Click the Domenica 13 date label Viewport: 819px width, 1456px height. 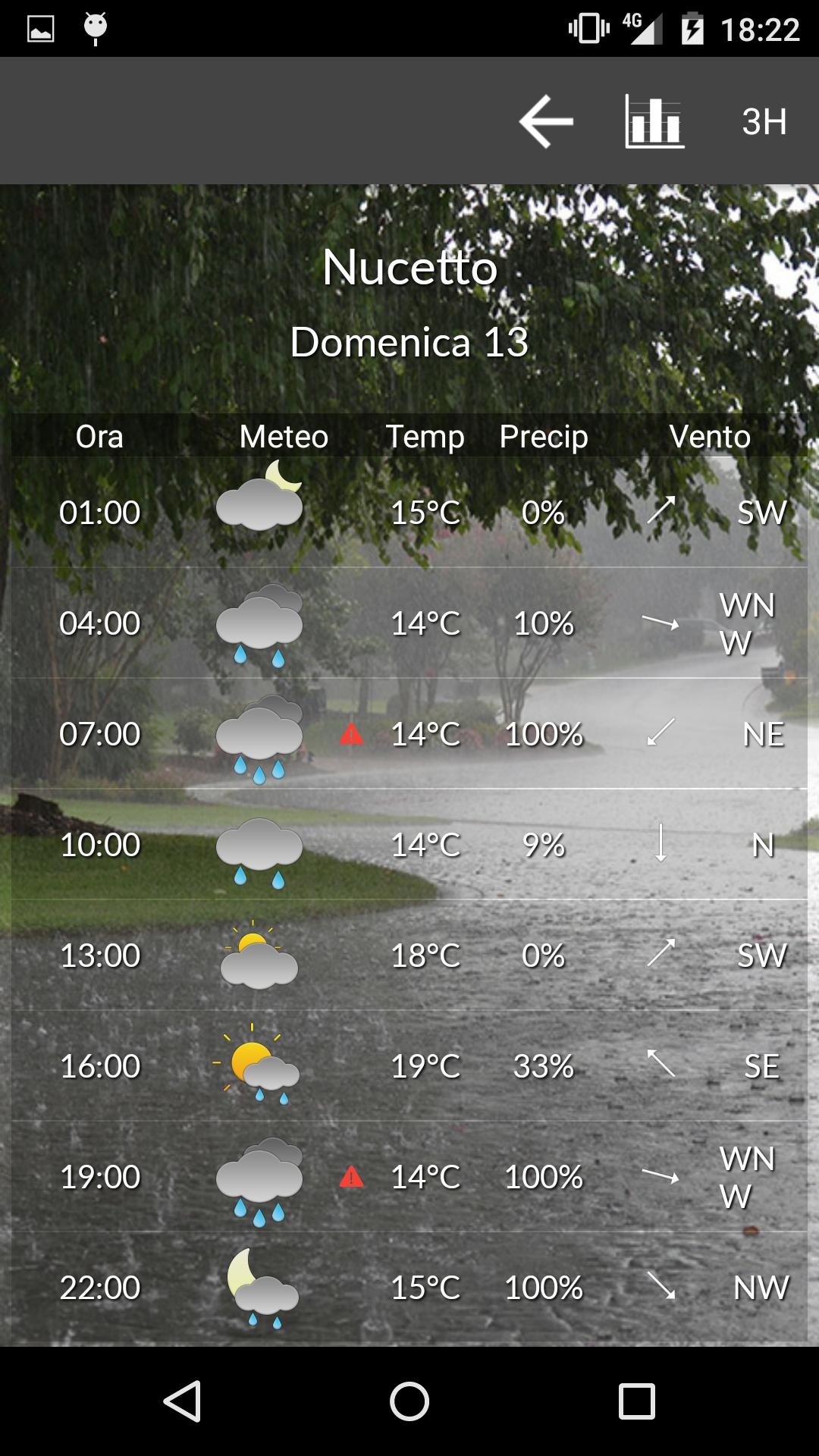[x=409, y=343]
